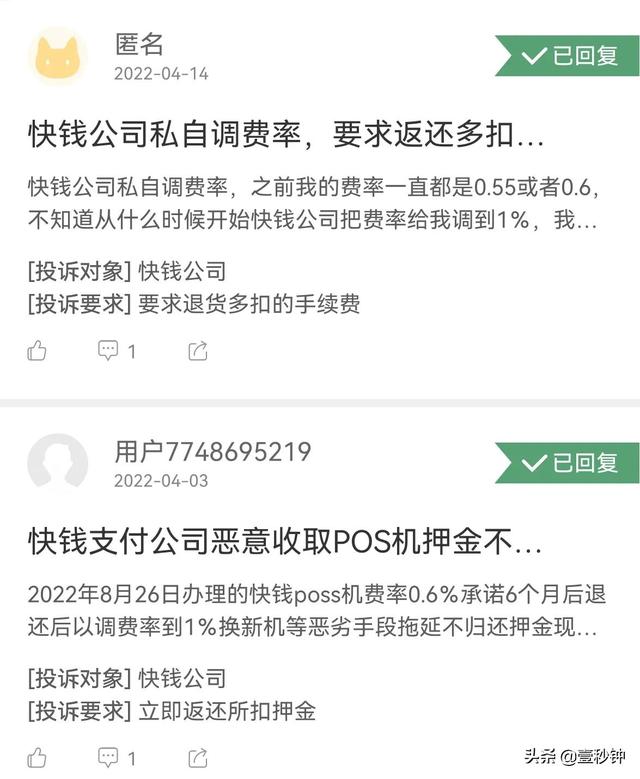Screen dimensions: 640x779
Task: View the 匿名 user's cat avatar profile
Action: pos(57,57)
